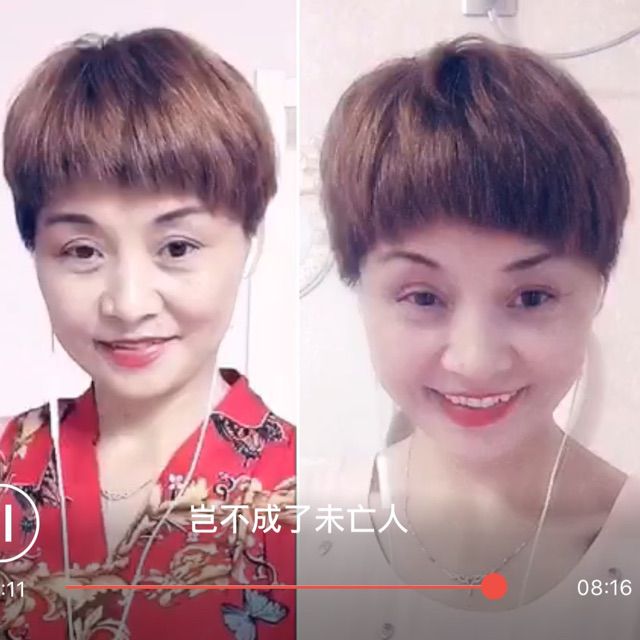Tap the red playback progress knob
This screenshot has width=640, height=640.
494,586
